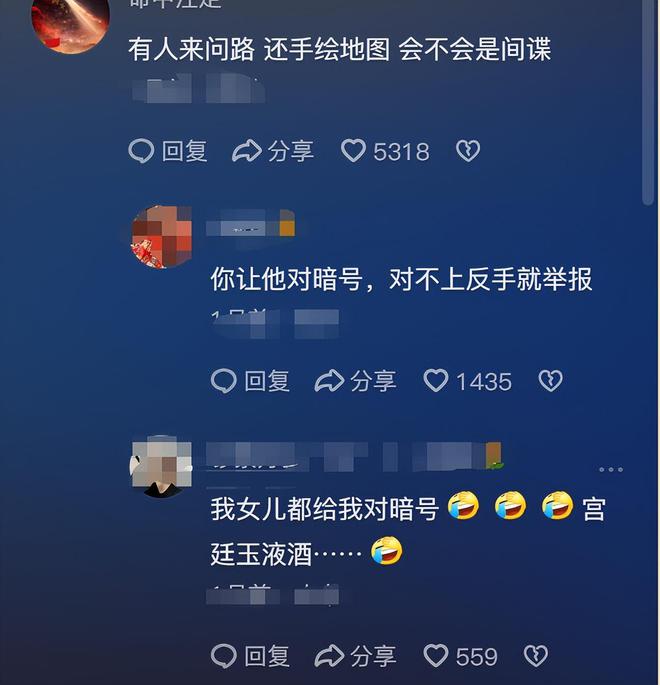Reply to the 宫廷玉液酒 comment

(250, 656)
